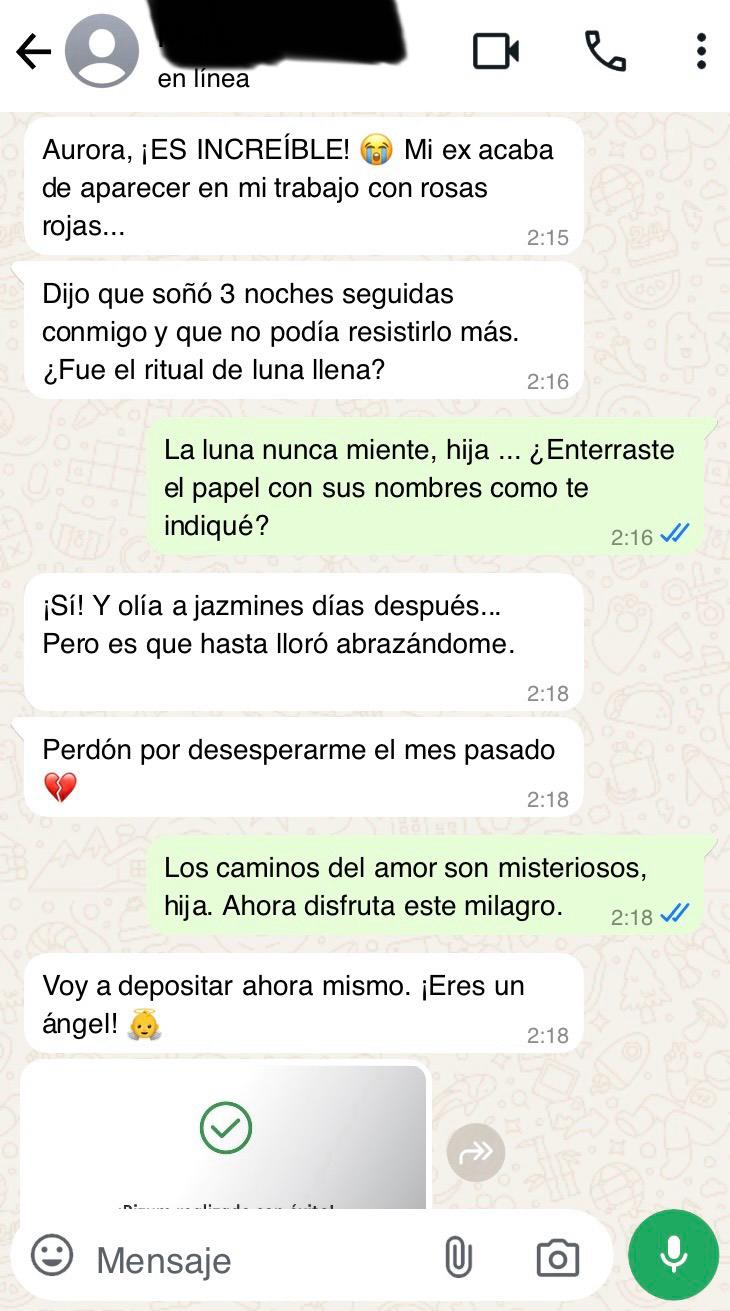The width and height of the screenshot is (730, 1311).
Task: Tap the Mensaje text input field
Action: [x=200, y=1259]
